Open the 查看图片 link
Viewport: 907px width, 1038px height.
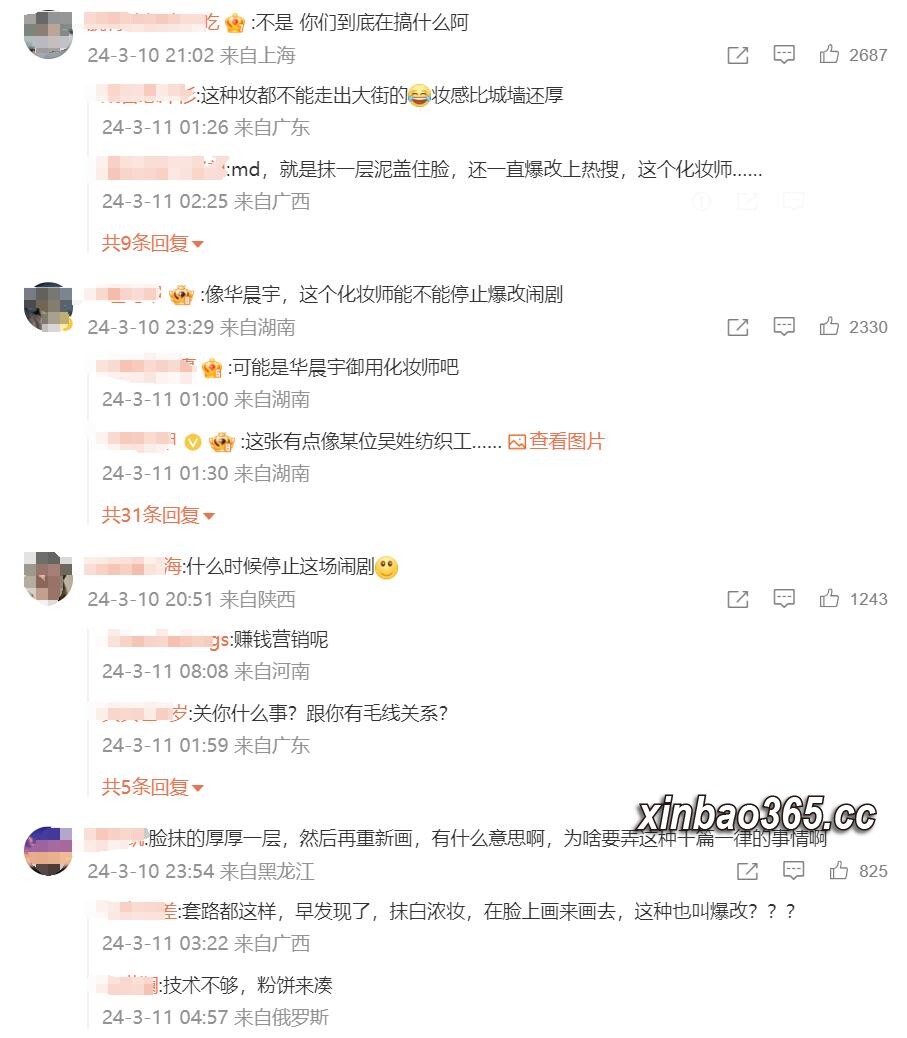(557, 441)
